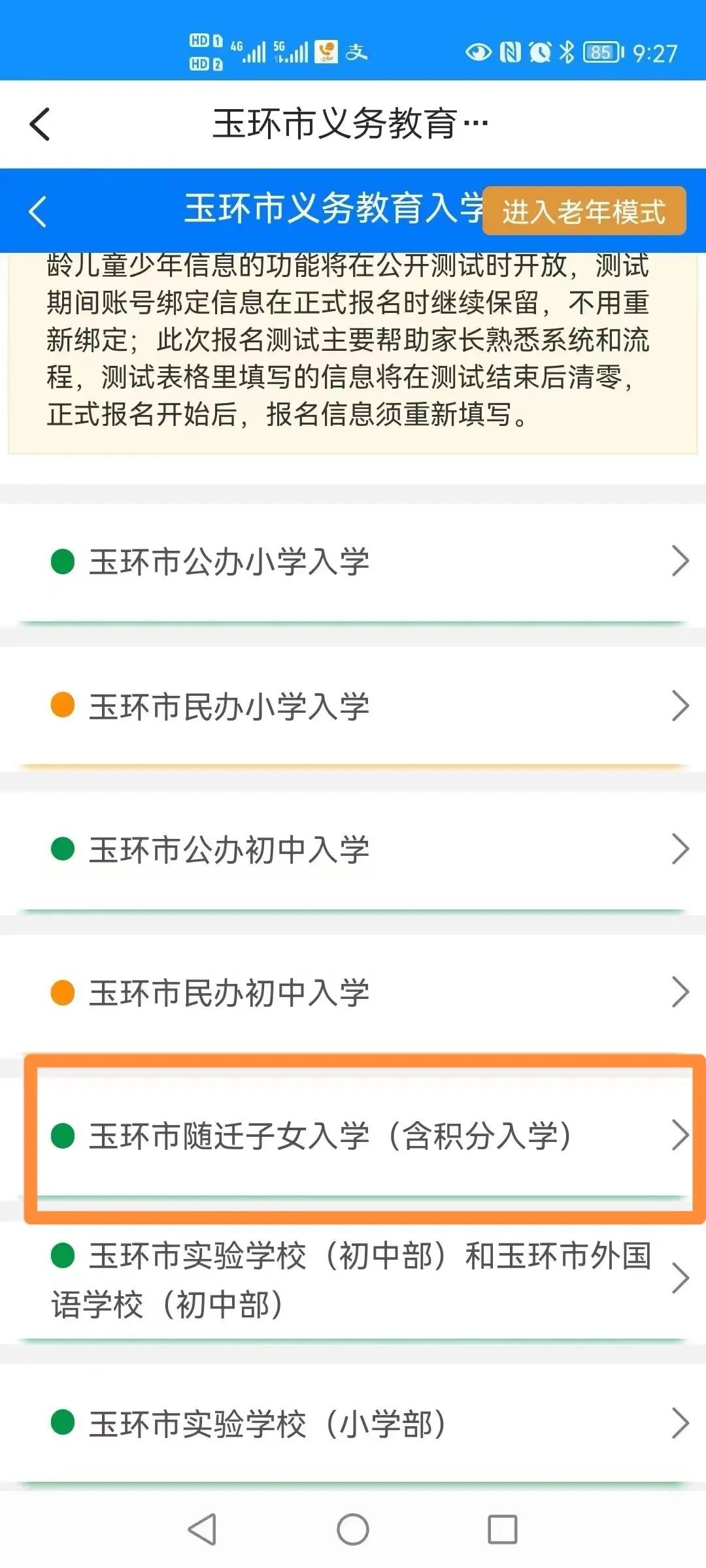Select 玉环市公办初中入学
Viewport: 706px width, 1568px height.
coord(353,849)
